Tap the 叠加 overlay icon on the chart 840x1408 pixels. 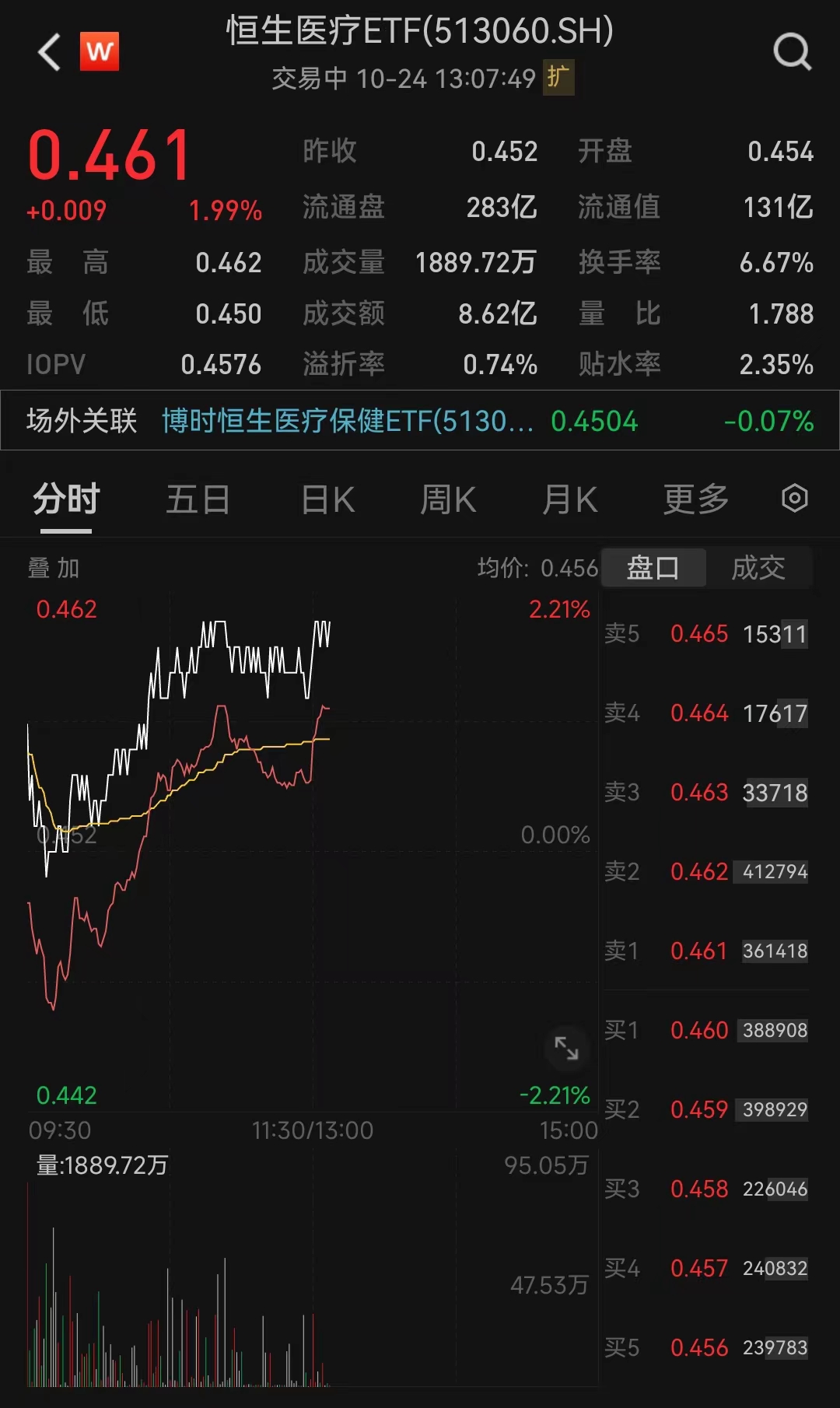[x=54, y=569]
